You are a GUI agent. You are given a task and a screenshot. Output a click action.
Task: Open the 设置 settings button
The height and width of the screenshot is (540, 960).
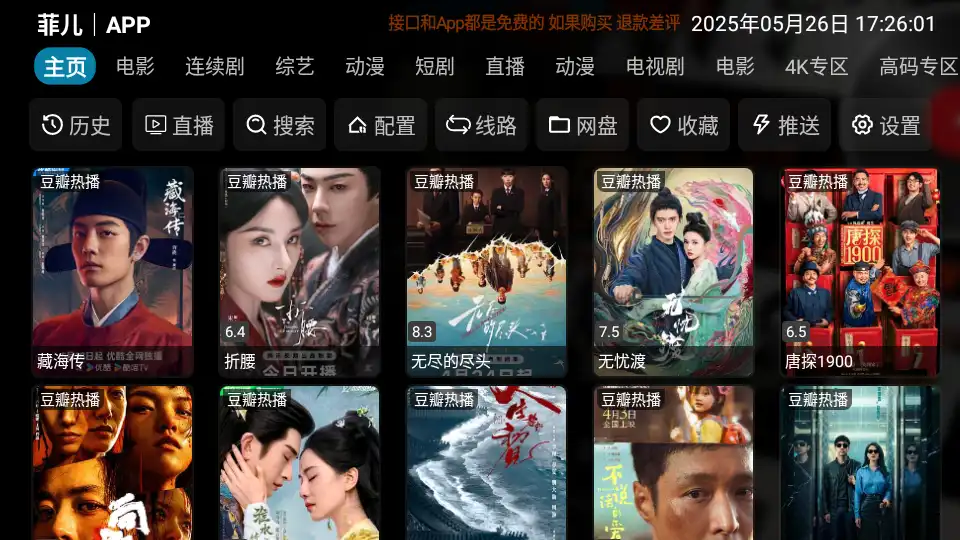pyautogui.click(x=886, y=125)
